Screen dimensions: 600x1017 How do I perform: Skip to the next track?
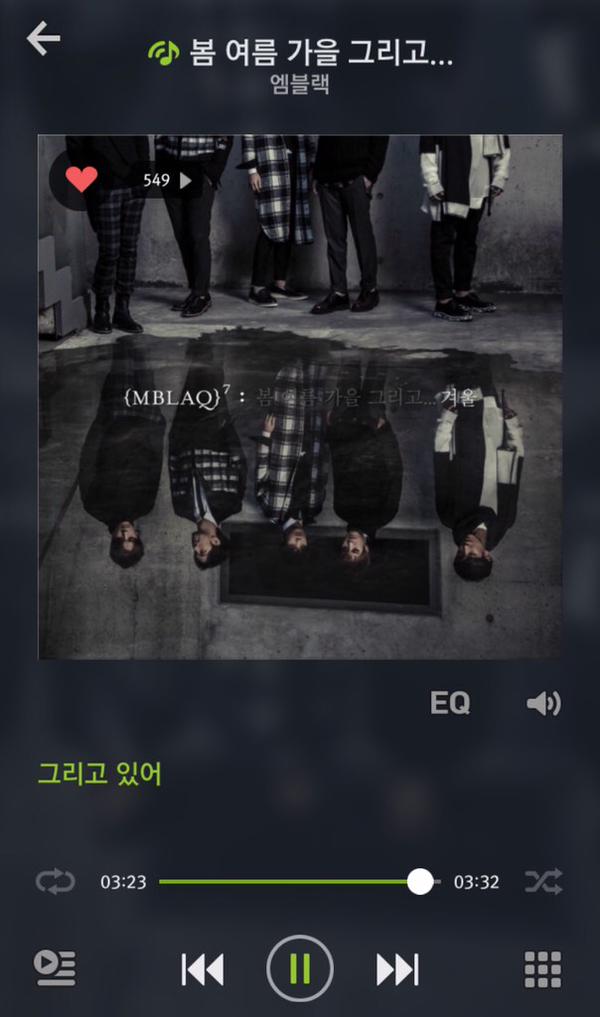[x=397, y=969]
